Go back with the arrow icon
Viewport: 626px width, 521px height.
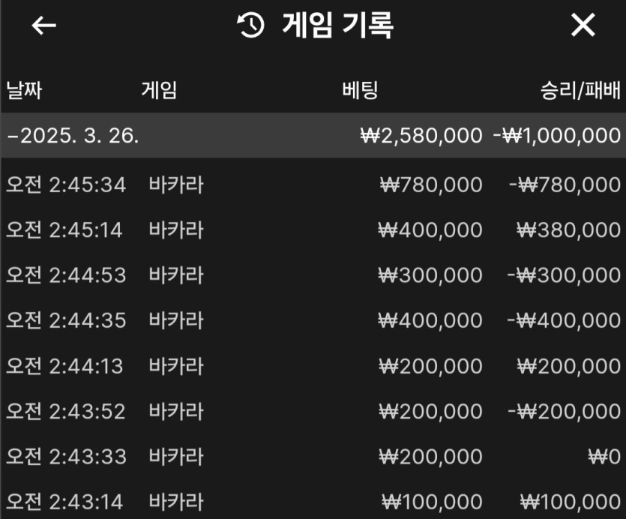coord(44,26)
